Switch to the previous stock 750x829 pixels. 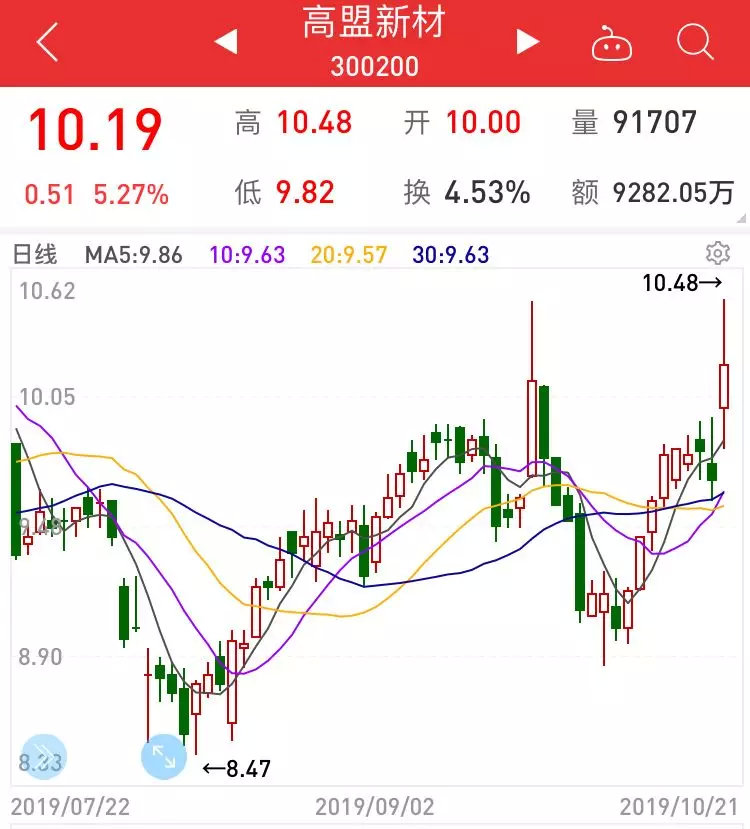(x=226, y=42)
